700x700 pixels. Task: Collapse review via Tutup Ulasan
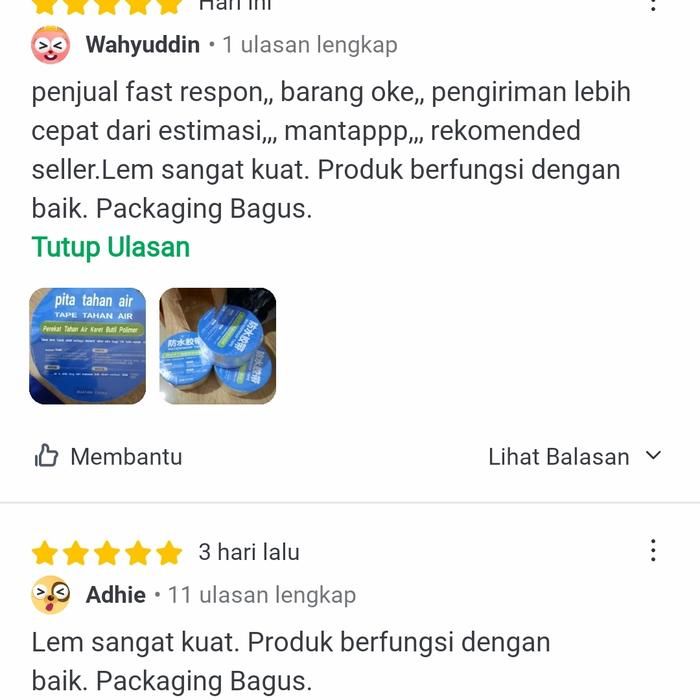pyautogui.click(x=110, y=247)
